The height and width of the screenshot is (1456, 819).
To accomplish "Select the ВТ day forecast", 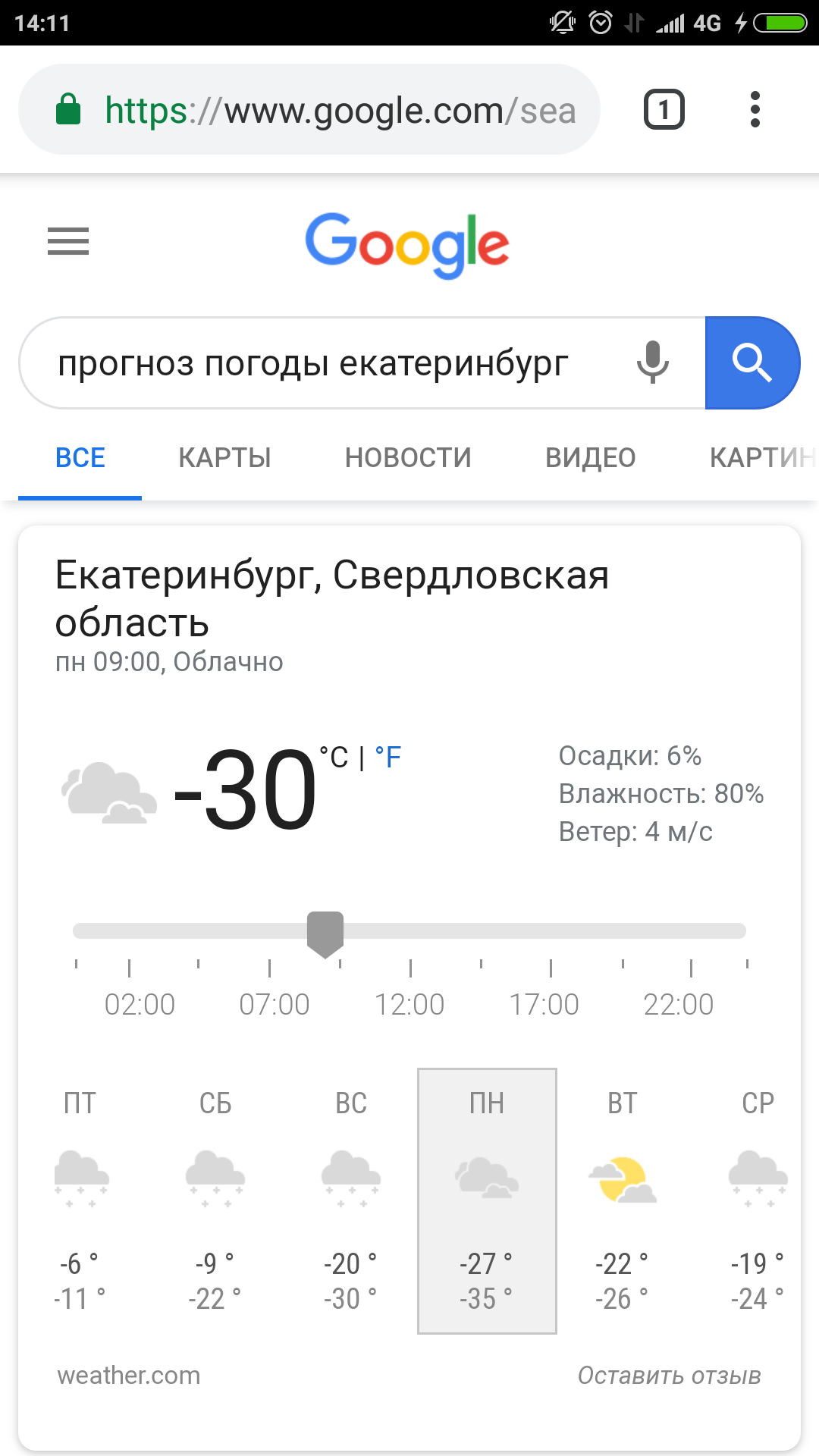I will point(623,1200).
